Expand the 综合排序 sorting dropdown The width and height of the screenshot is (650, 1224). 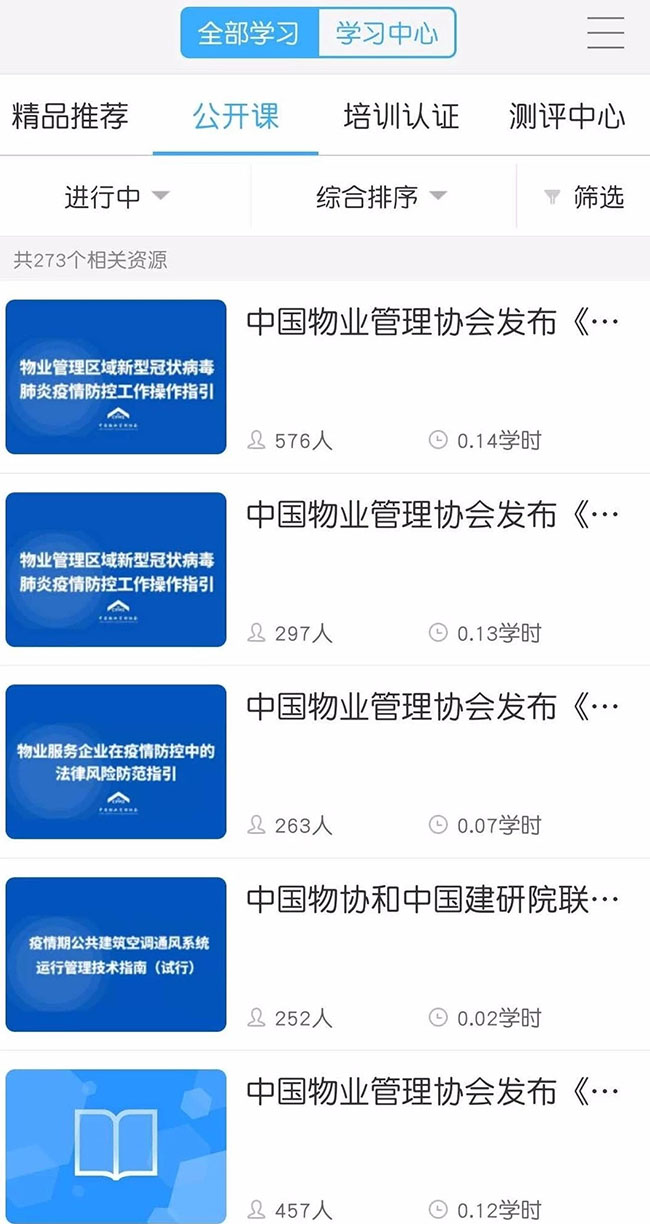pyautogui.click(x=381, y=197)
